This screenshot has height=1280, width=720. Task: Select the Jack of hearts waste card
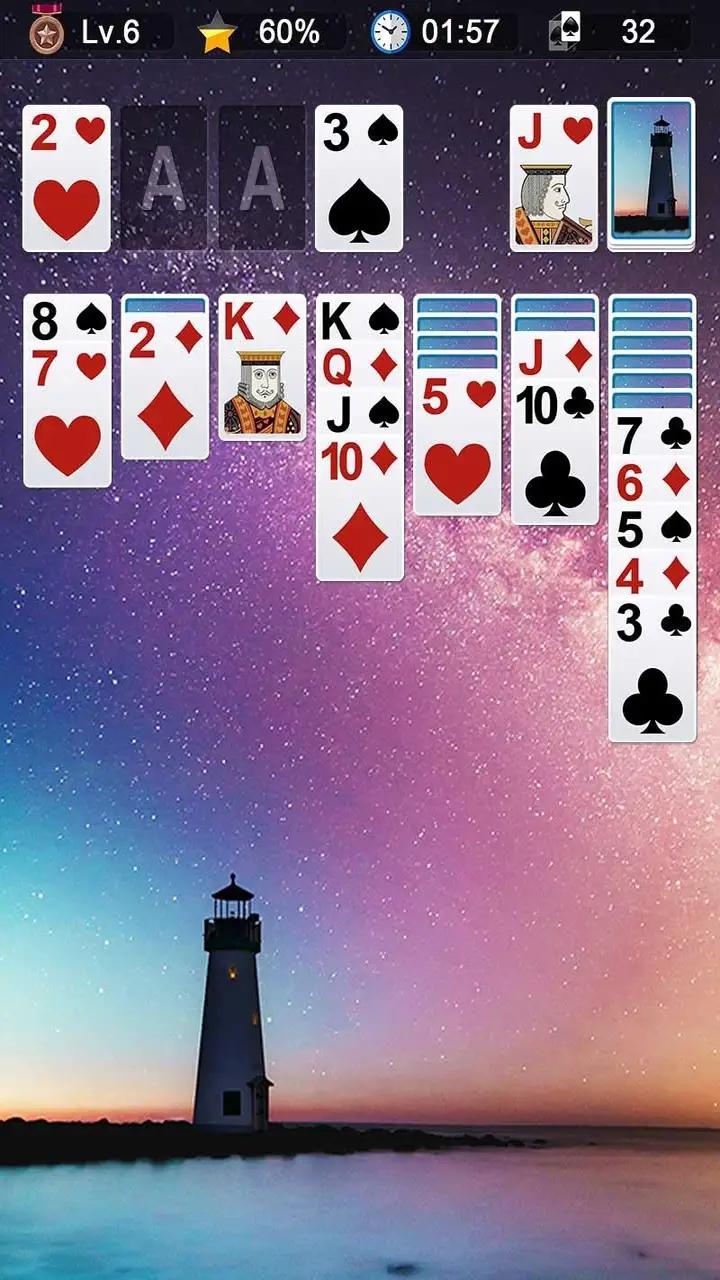(x=554, y=178)
